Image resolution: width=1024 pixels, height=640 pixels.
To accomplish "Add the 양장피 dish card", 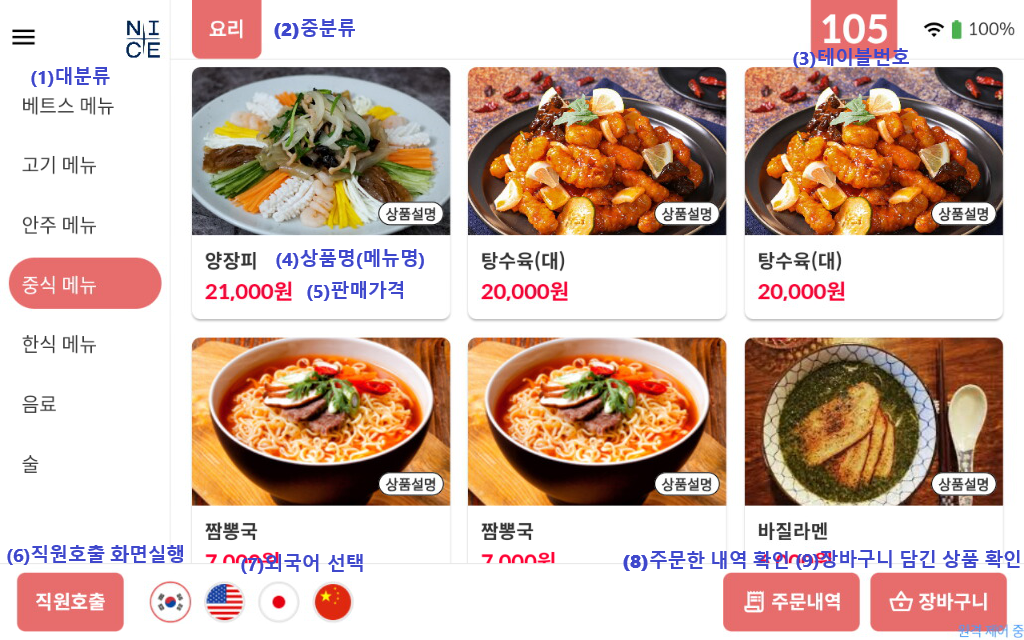I will 320,150.
